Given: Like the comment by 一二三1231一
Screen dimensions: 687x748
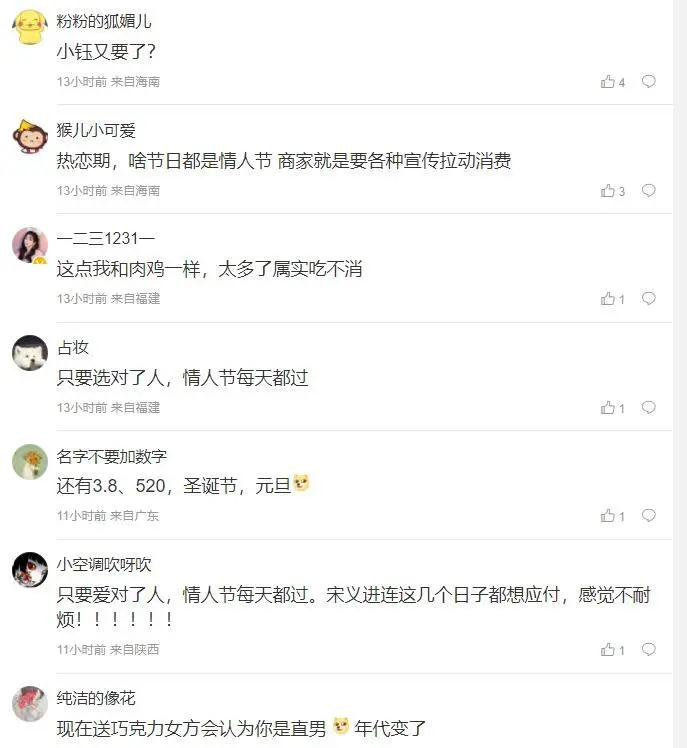Looking at the screenshot, I should 608,299.
